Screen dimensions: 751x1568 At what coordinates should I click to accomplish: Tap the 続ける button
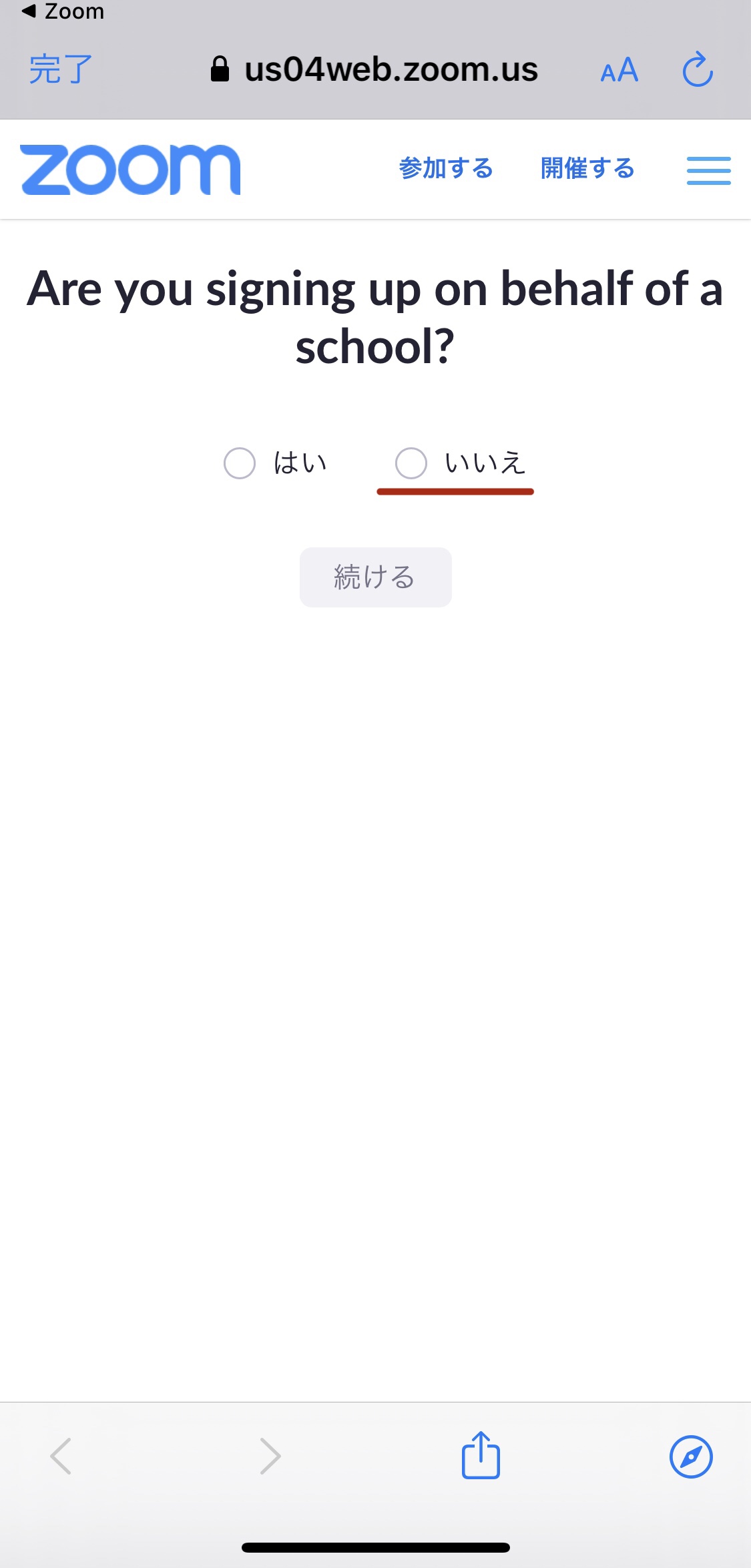(376, 577)
